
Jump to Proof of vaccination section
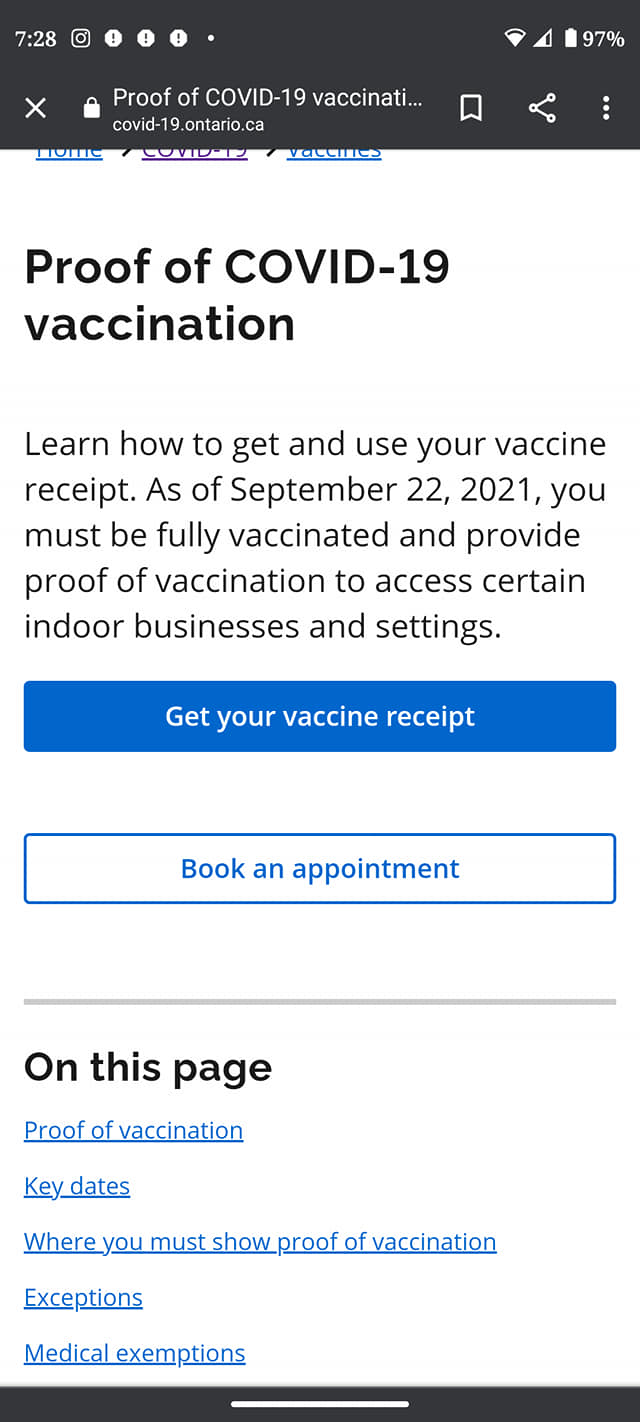pos(133,1130)
